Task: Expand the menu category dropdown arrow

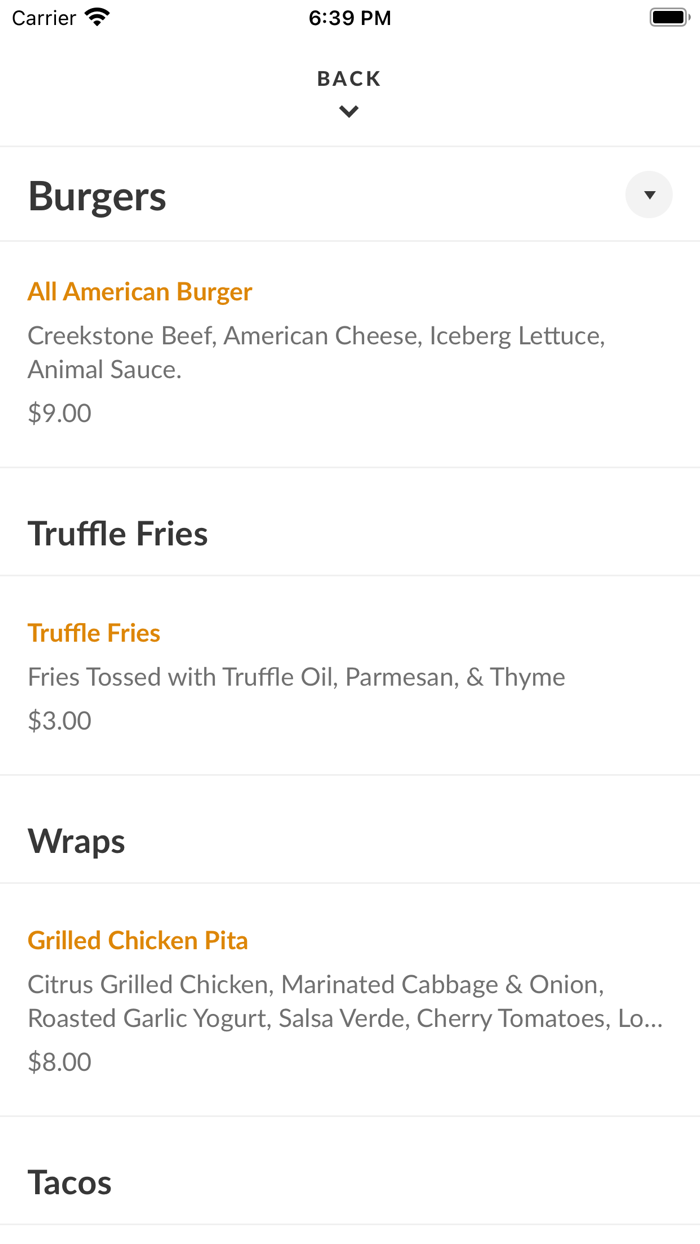Action: (649, 195)
